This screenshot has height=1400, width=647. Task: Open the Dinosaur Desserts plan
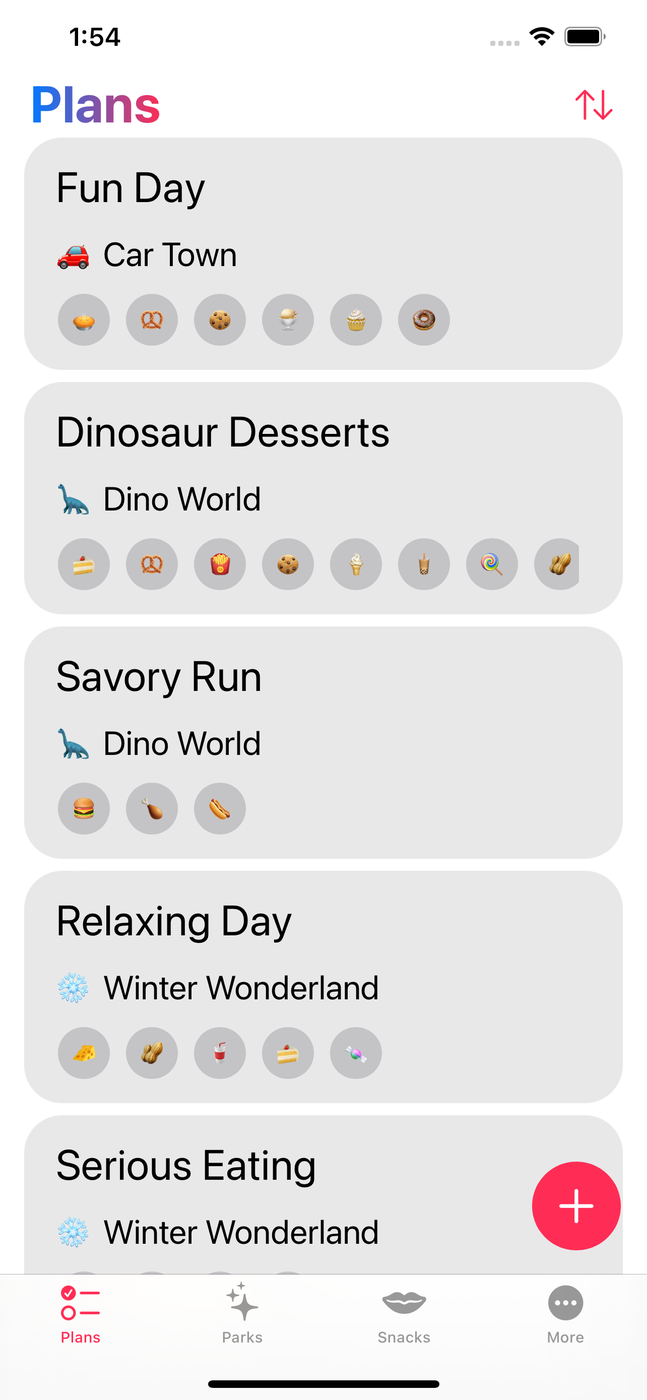pos(323,497)
